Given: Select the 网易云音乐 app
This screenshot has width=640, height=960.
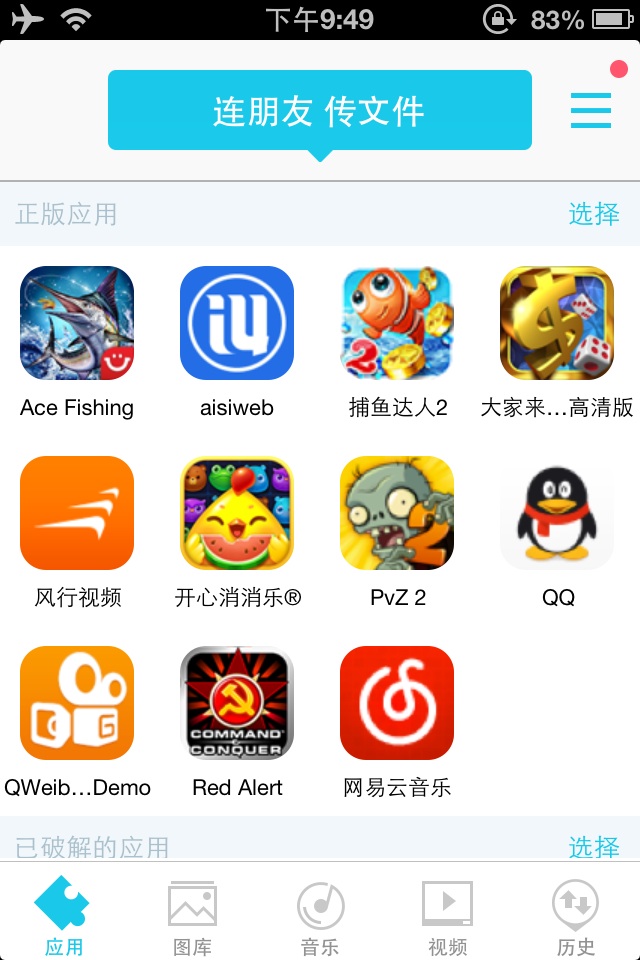Looking at the screenshot, I should 397,704.
